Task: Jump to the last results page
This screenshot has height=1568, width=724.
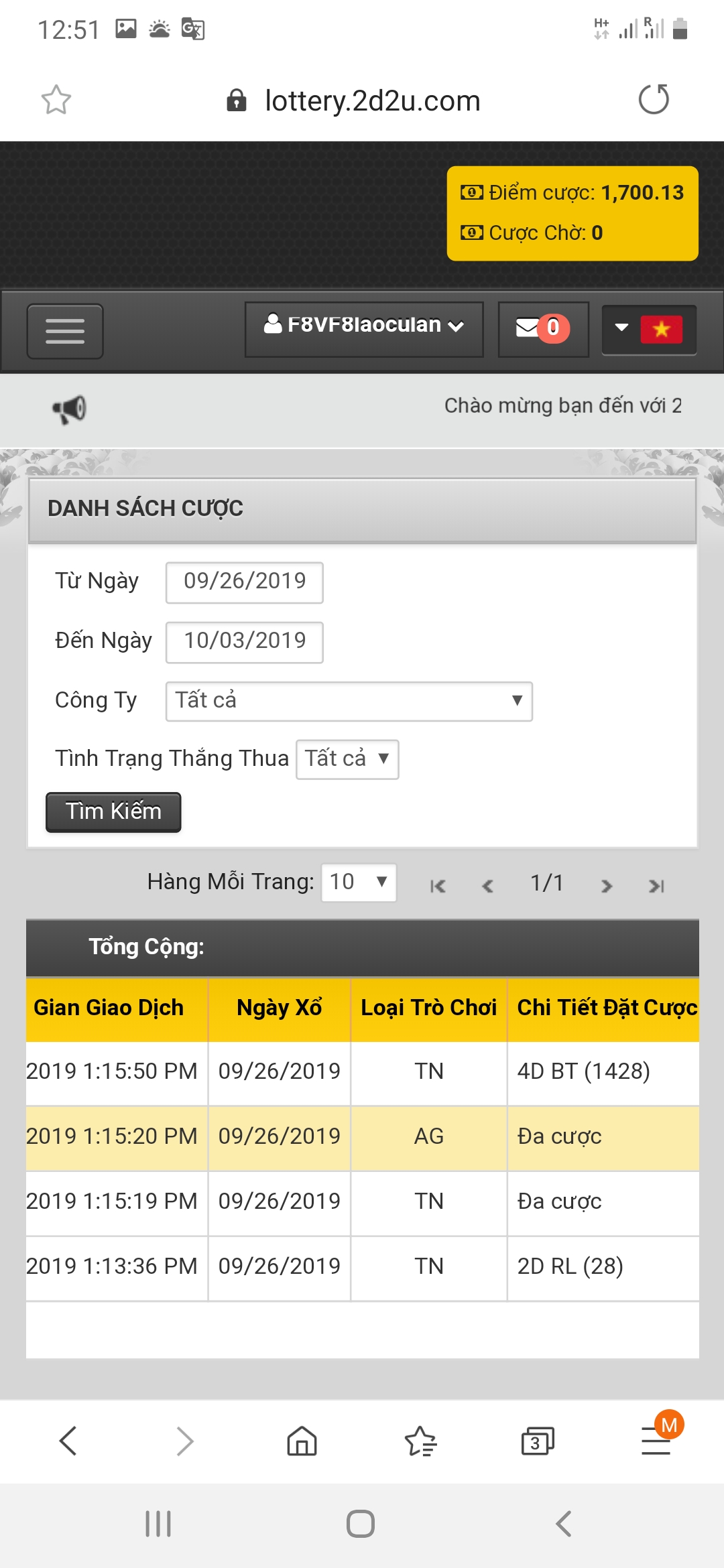Action: [656, 886]
